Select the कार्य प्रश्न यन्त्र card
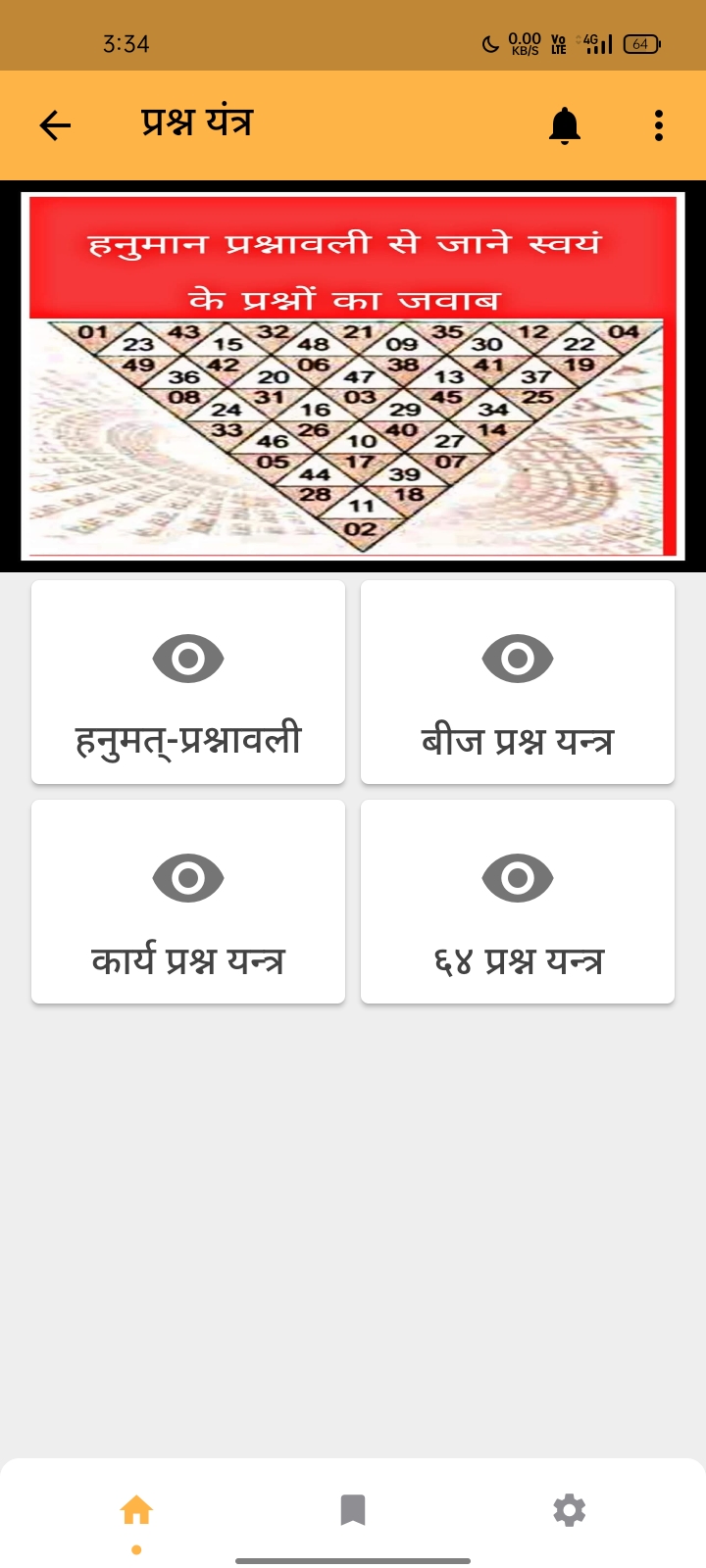Screen dimensions: 706x1568 tap(188, 903)
